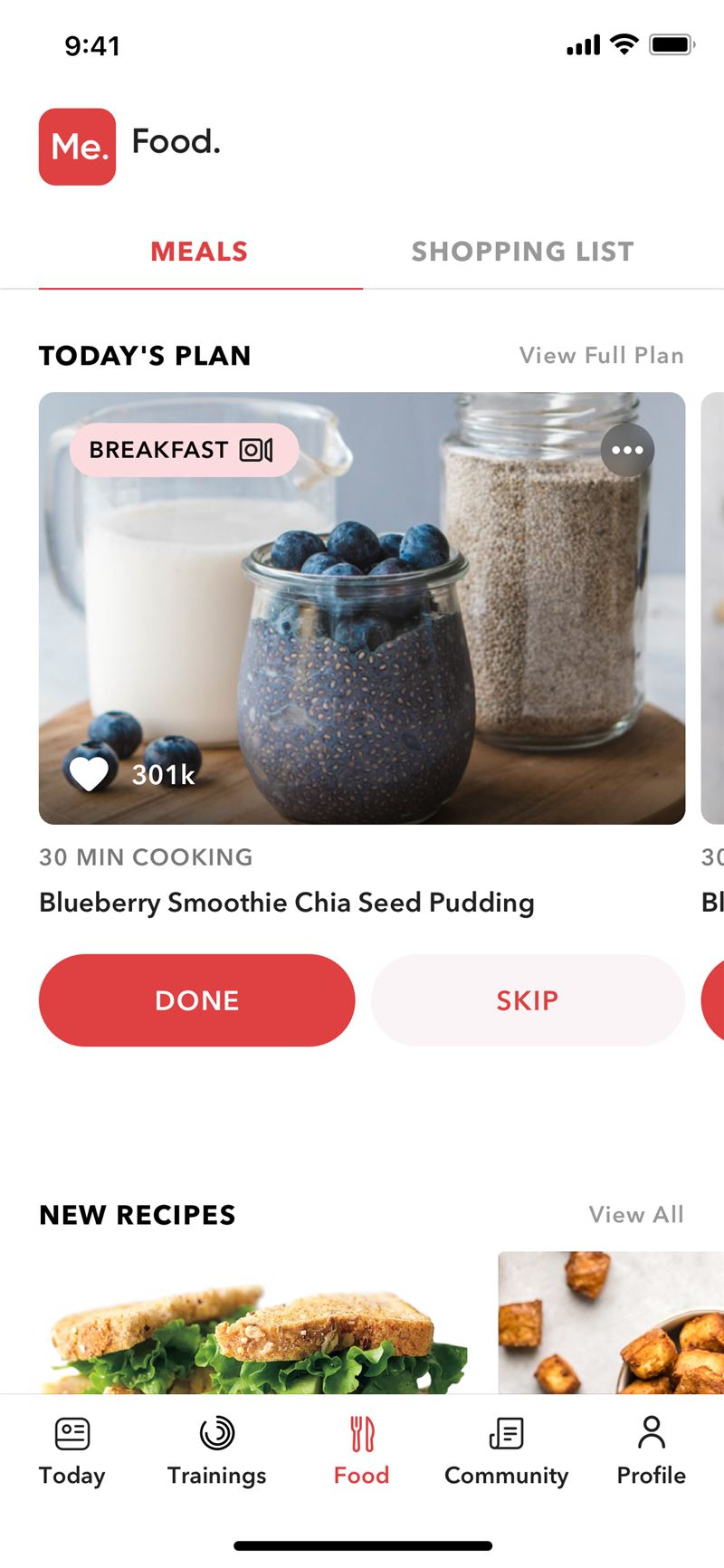Select the Meals tab

[x=199, y=252]
